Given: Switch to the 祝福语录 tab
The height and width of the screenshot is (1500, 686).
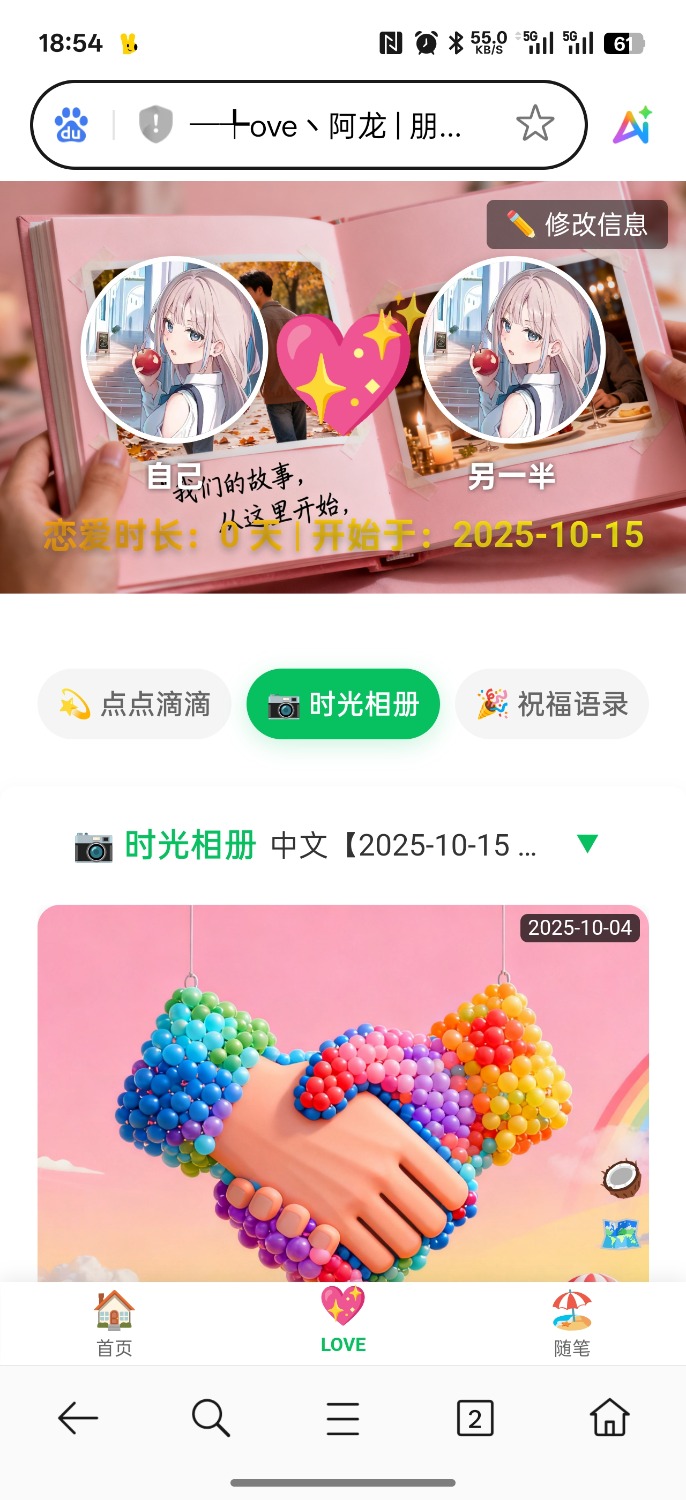Looking at the screenshot, I should pyautogui.click(x=552, y=704).
